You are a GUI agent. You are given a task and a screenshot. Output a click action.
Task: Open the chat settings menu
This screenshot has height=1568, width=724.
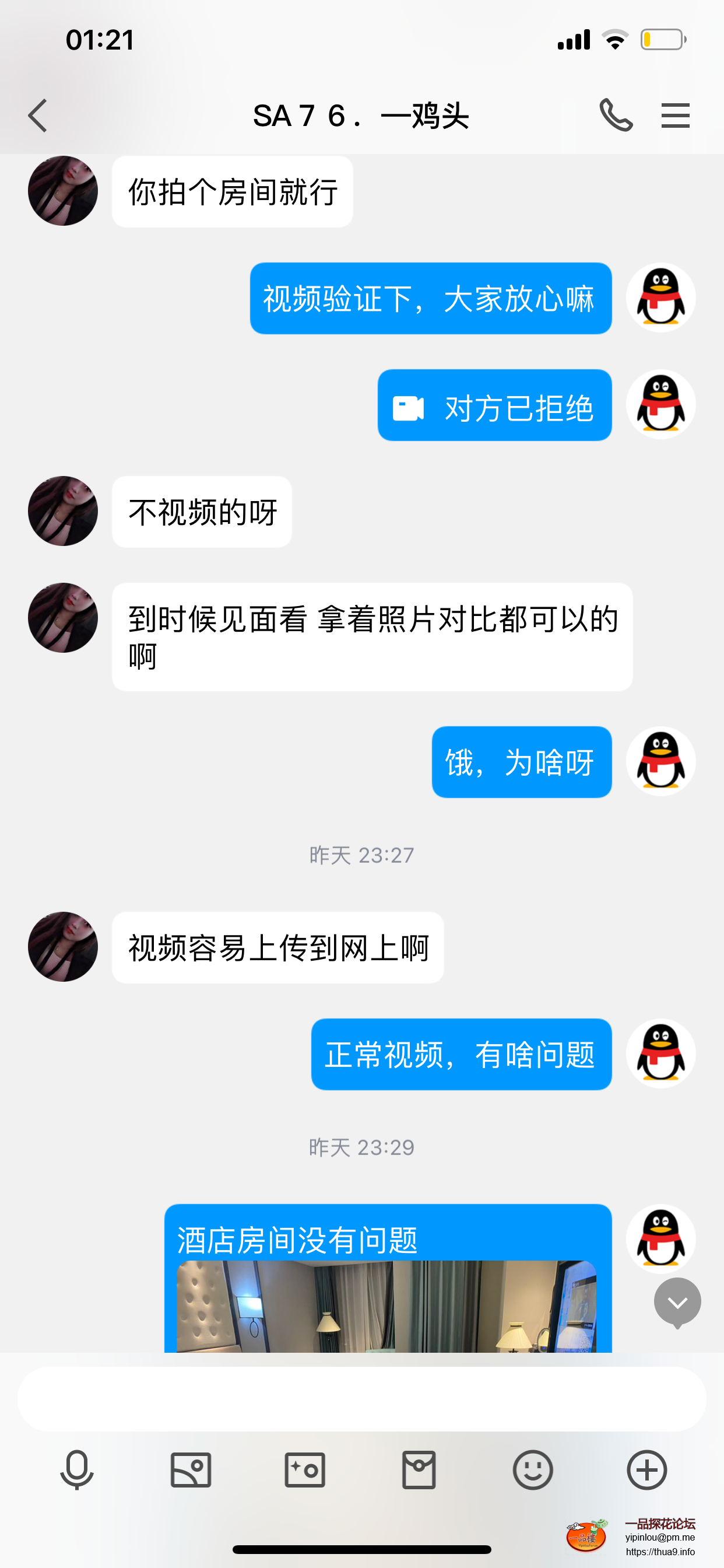click(x=676, y=115)
